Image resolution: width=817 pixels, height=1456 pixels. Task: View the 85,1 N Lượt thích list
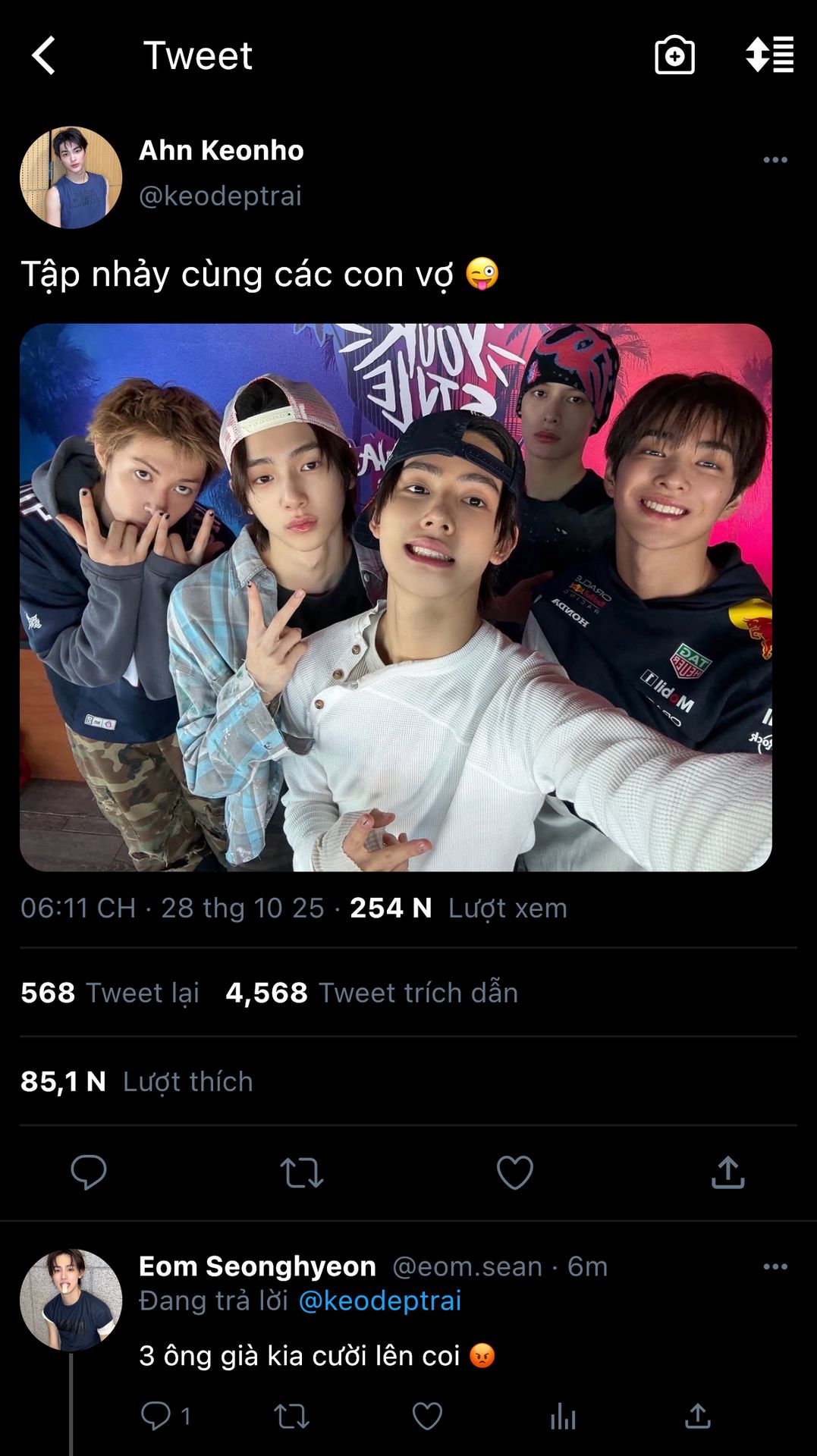[137, 1081]
